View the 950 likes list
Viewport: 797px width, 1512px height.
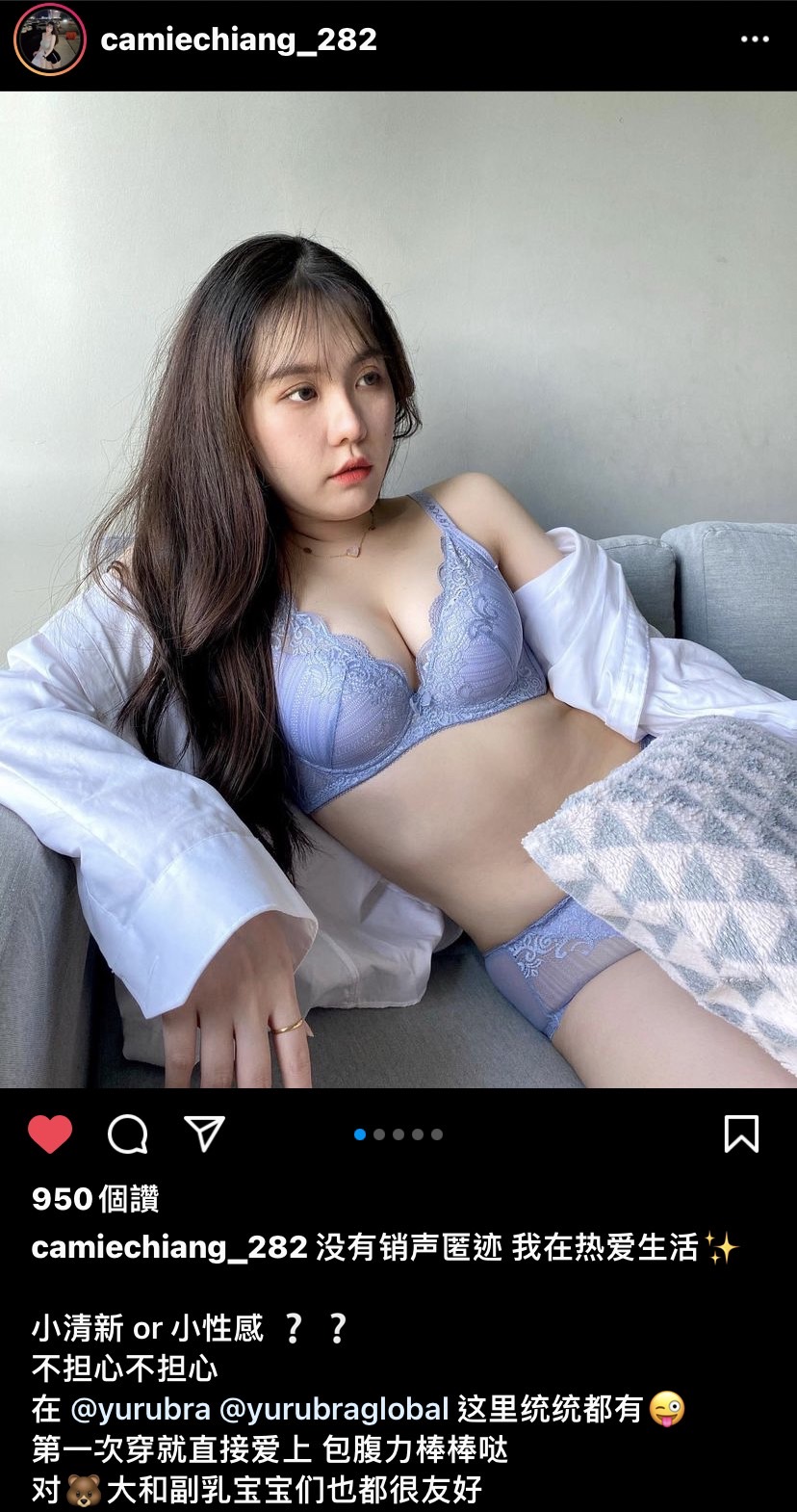(x=94, y=1199)
